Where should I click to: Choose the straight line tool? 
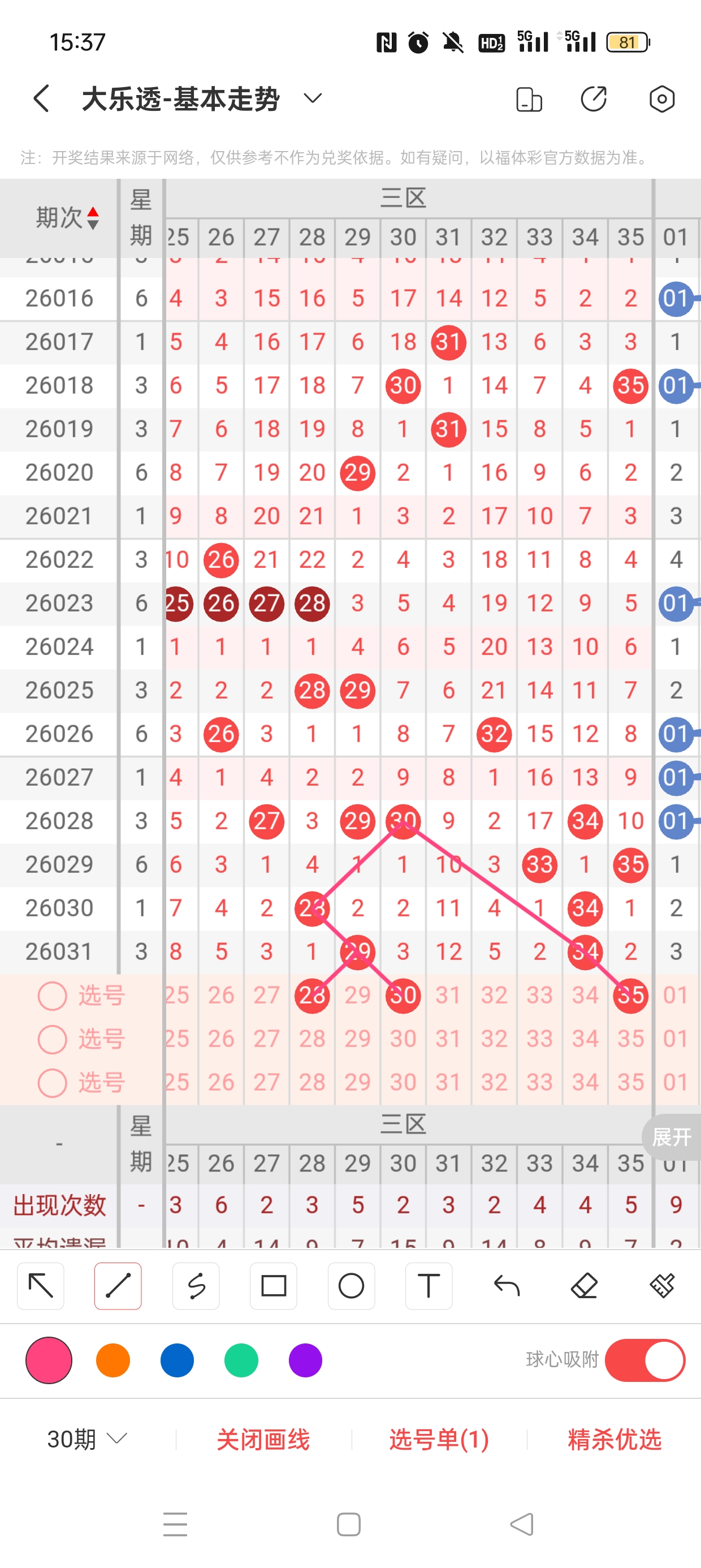pyautogui.click(x=118, y=1286)
